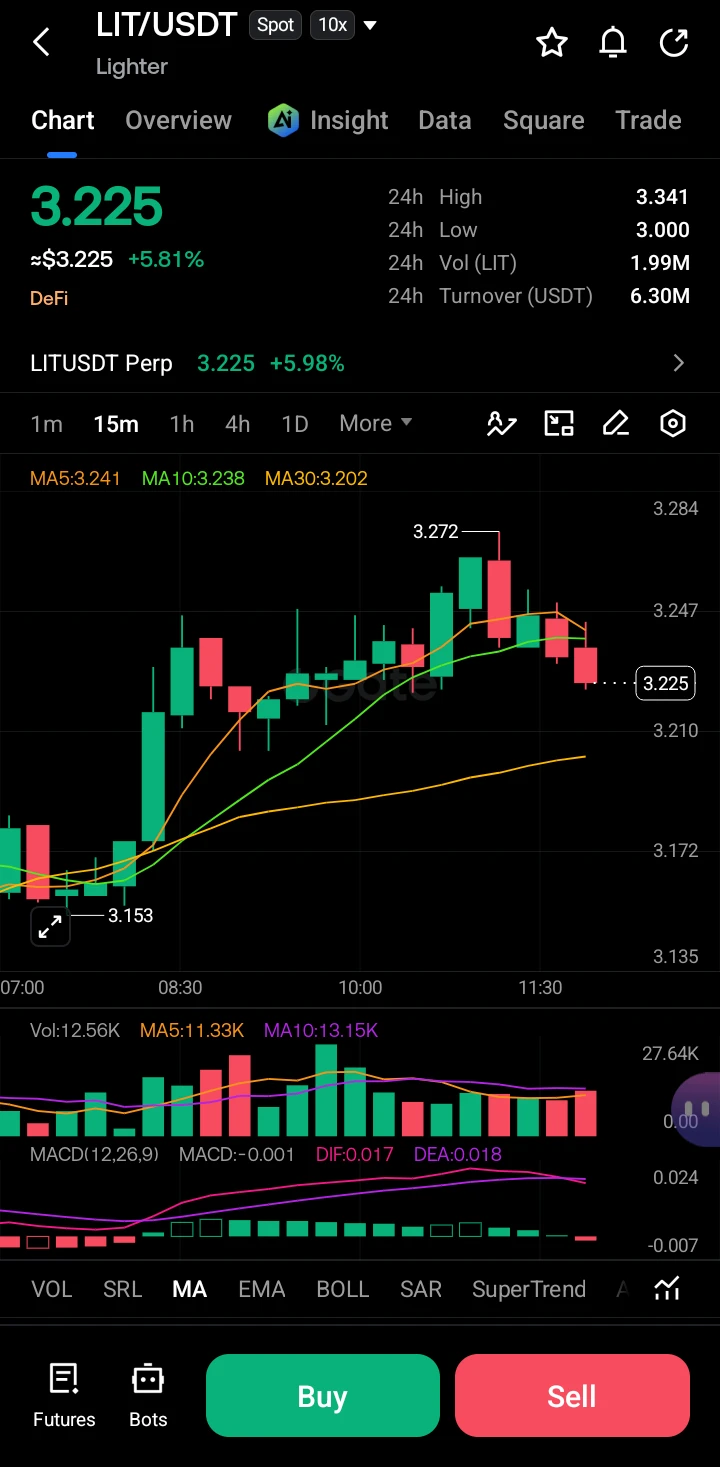Screen dimensions: 720x1467
Task: Select the 4h timeframe
Action: 238,424
